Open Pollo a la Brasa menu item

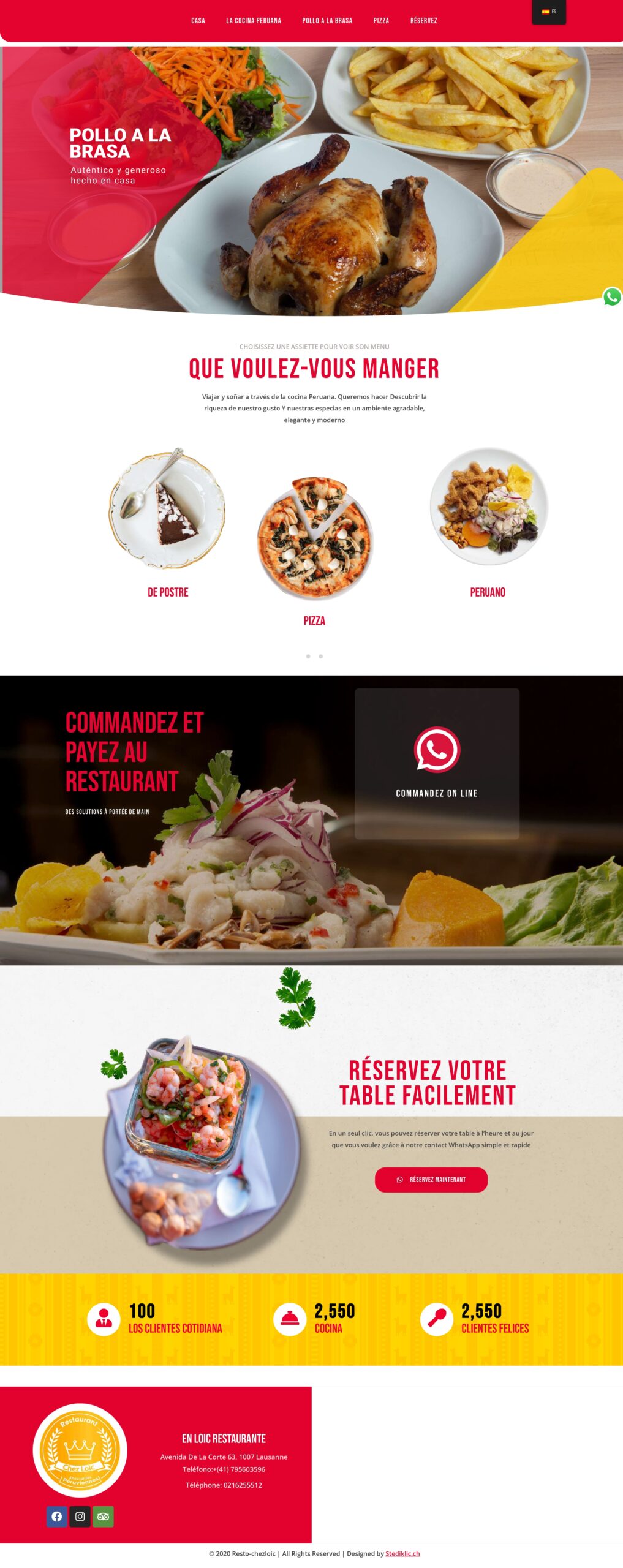(x=327, y=21)
